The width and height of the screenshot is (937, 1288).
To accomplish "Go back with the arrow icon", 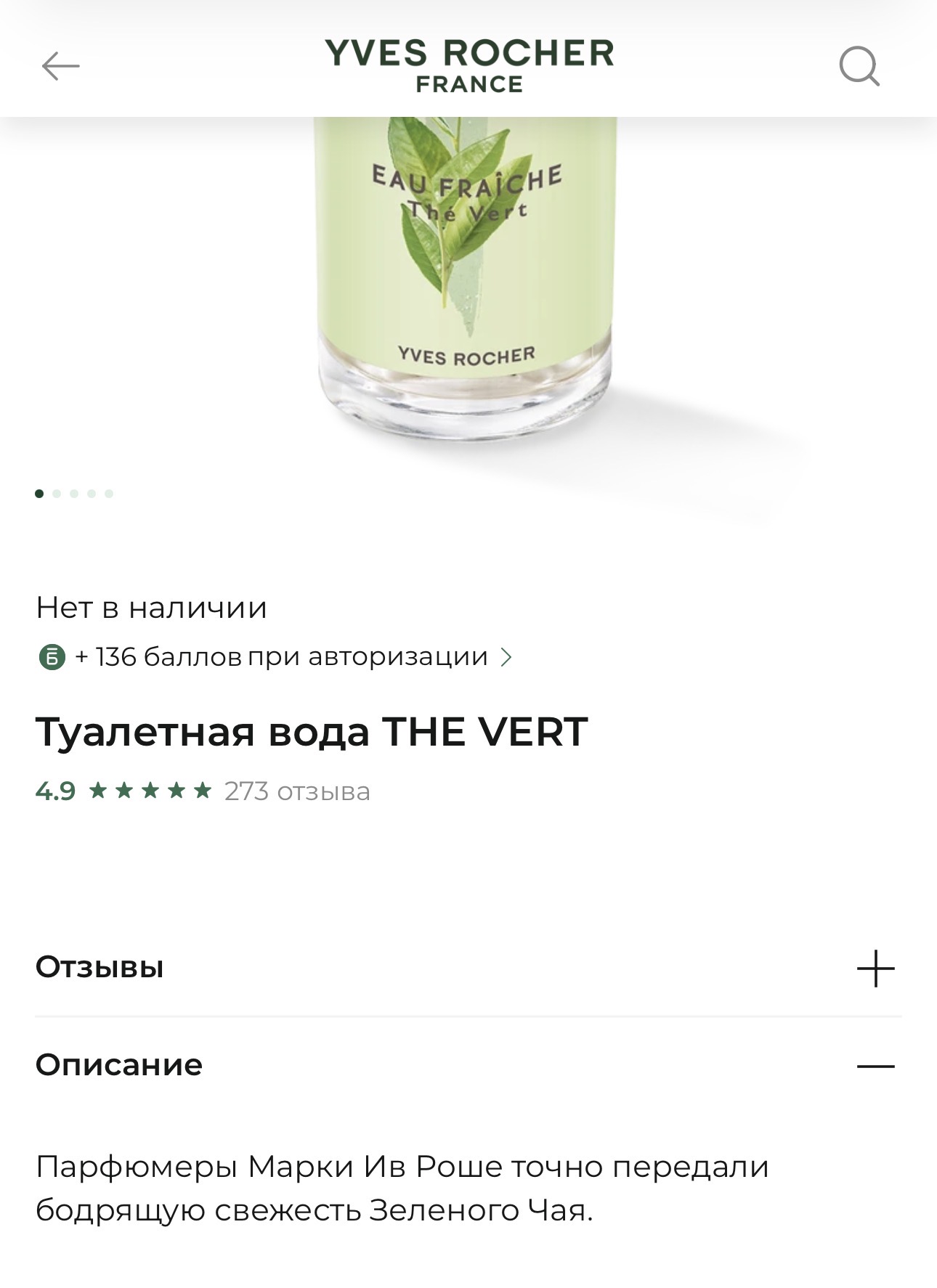I will pos(60,66).
